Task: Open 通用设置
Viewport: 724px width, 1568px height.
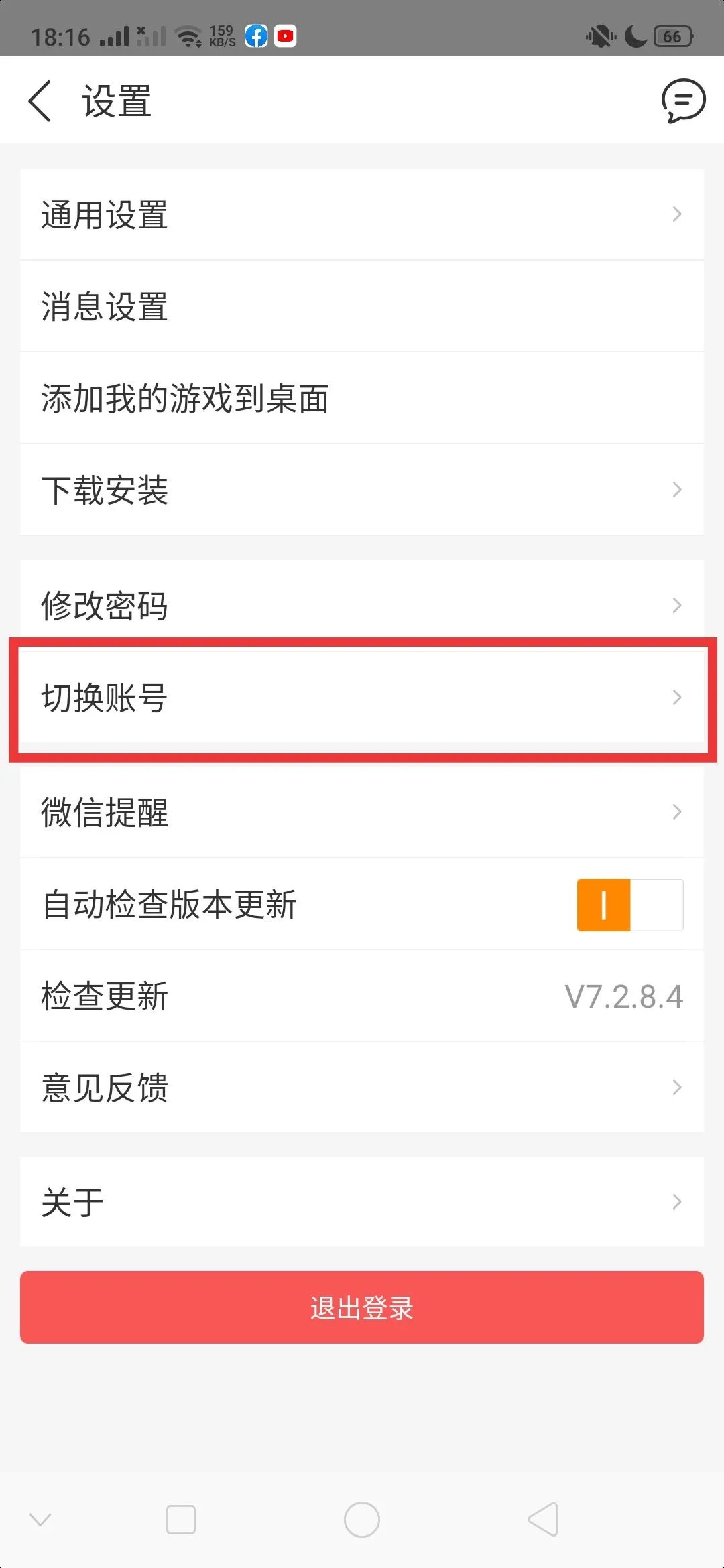Action: coord(362,215)
